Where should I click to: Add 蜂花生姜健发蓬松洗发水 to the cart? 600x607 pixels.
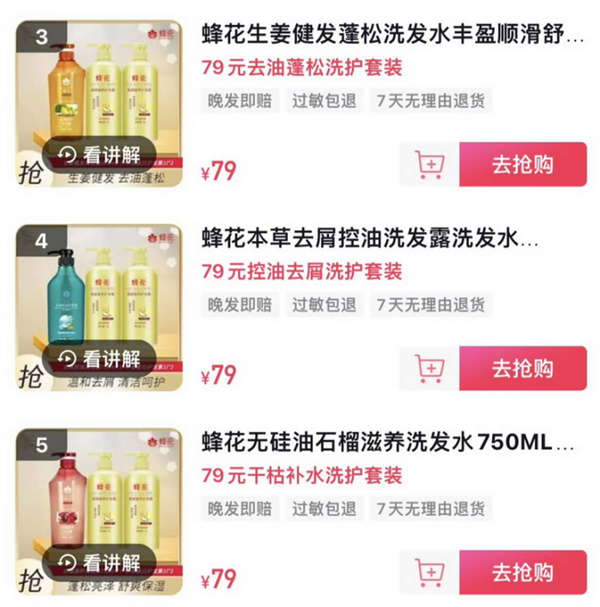click(x=430, y=164)
